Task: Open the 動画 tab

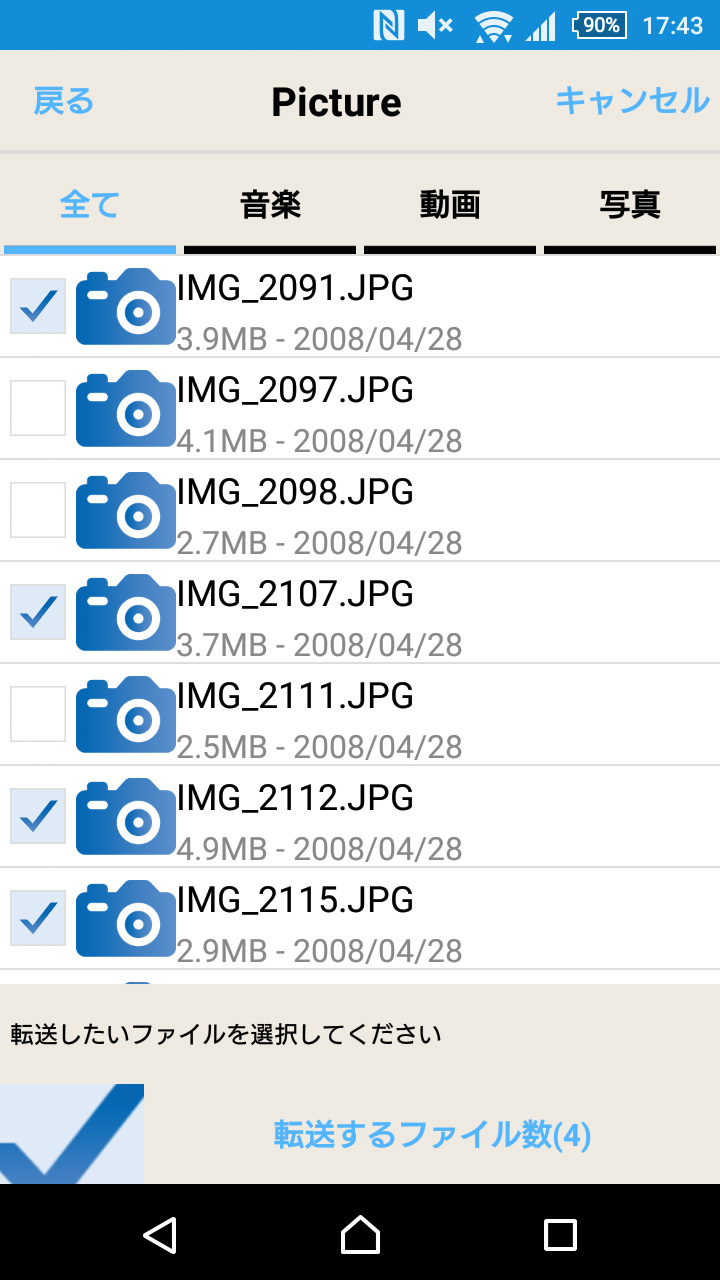Action: tap(450, 205)
